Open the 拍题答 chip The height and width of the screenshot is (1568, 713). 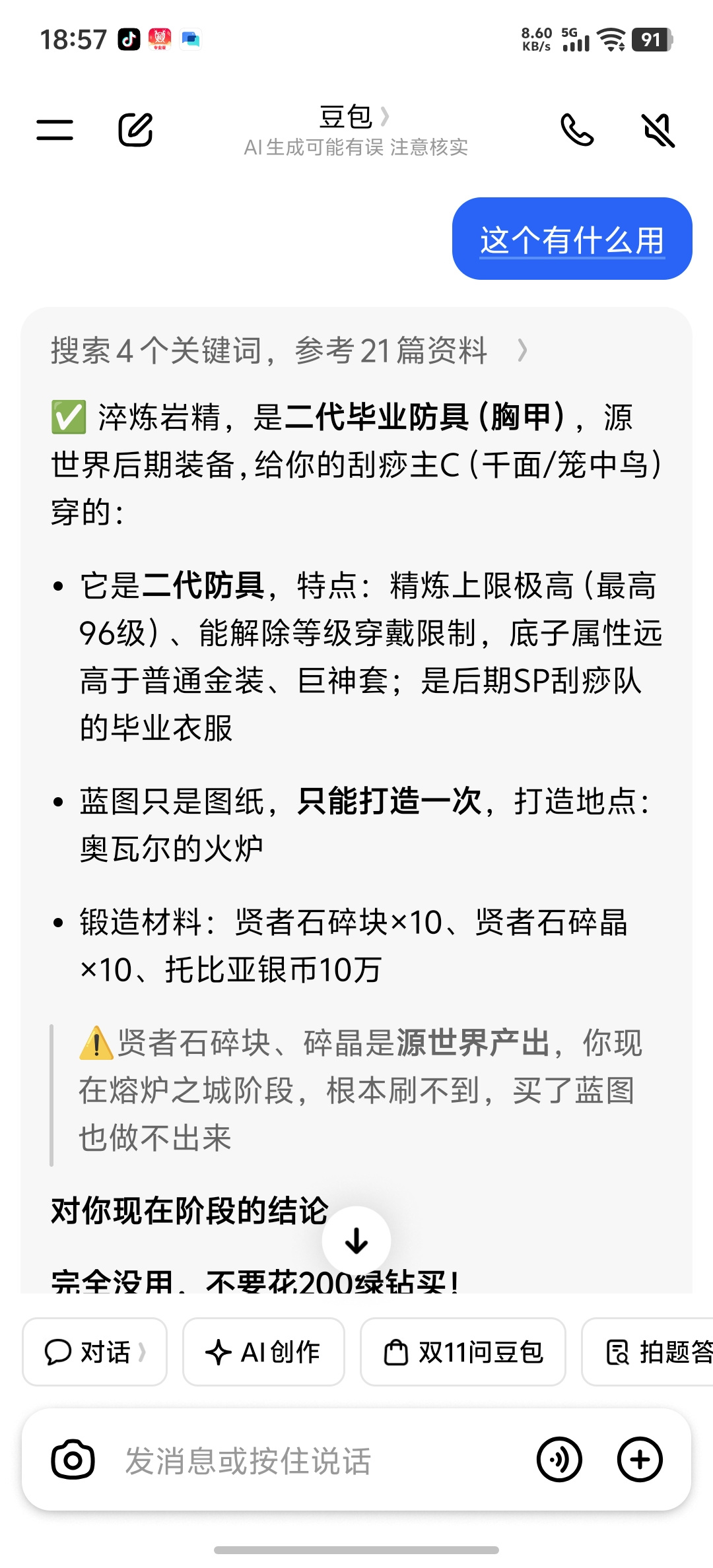pos(647,1352)
